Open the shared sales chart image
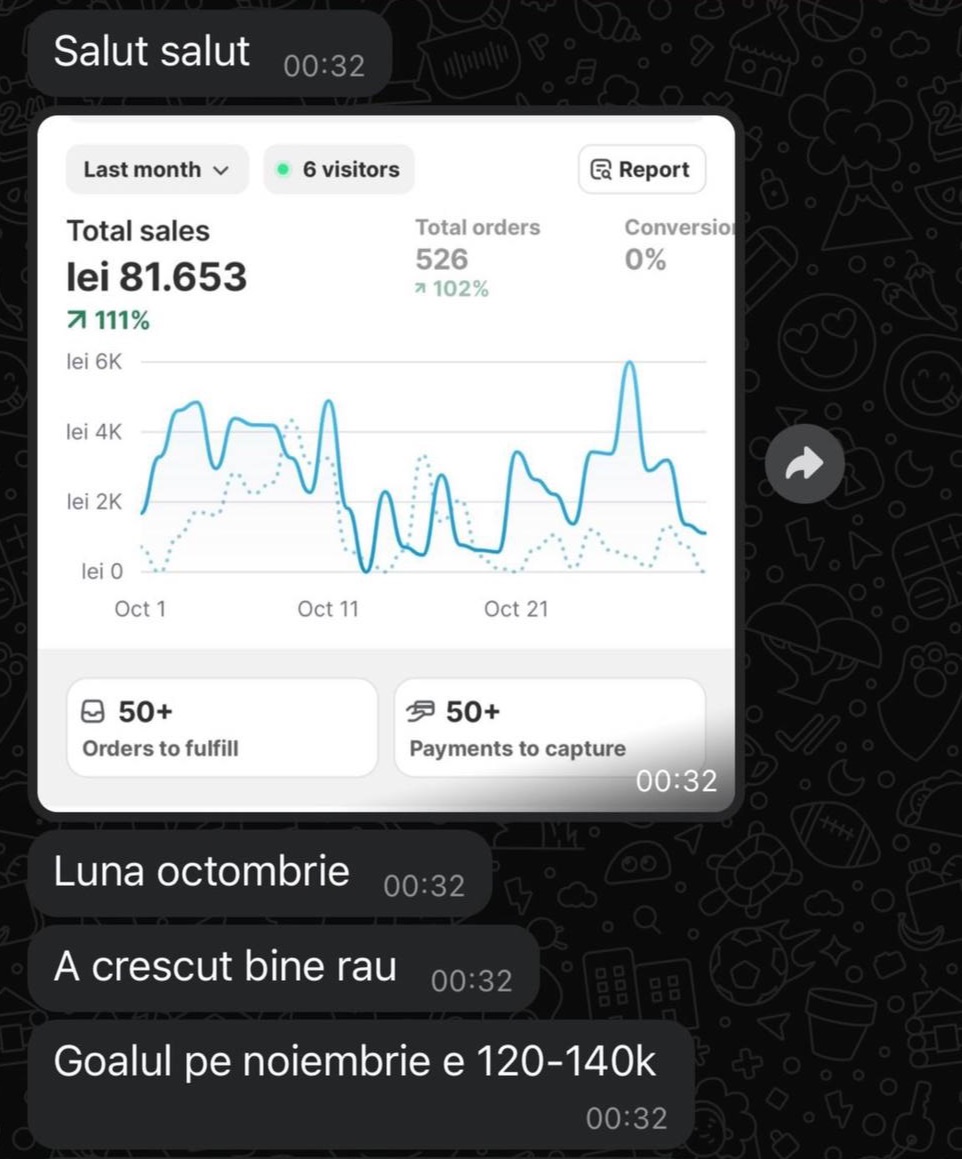This screenshot has width=962, height=1159. (386, 462)
